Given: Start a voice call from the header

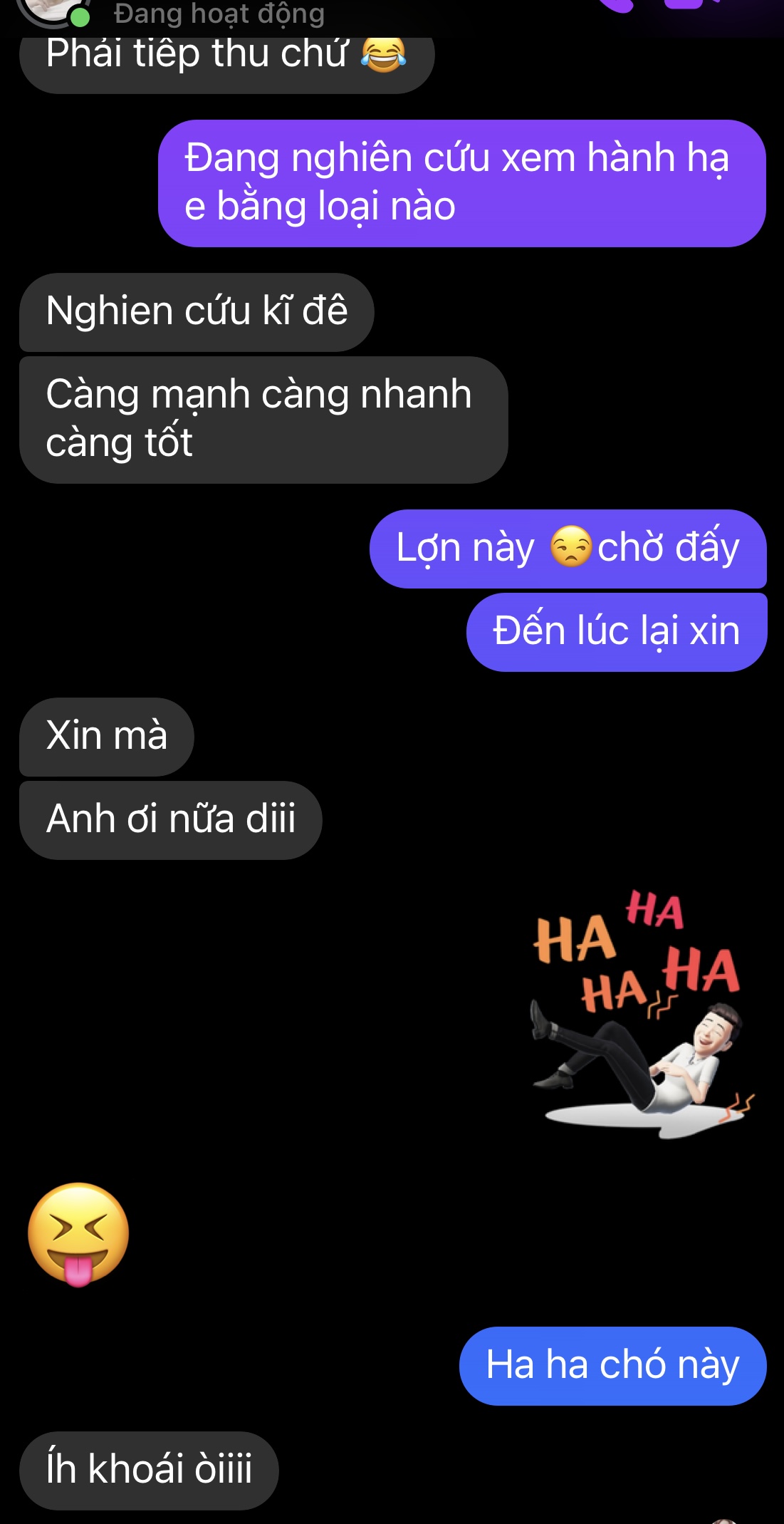Looking at the screenshot, I should [x=617, y=6].
